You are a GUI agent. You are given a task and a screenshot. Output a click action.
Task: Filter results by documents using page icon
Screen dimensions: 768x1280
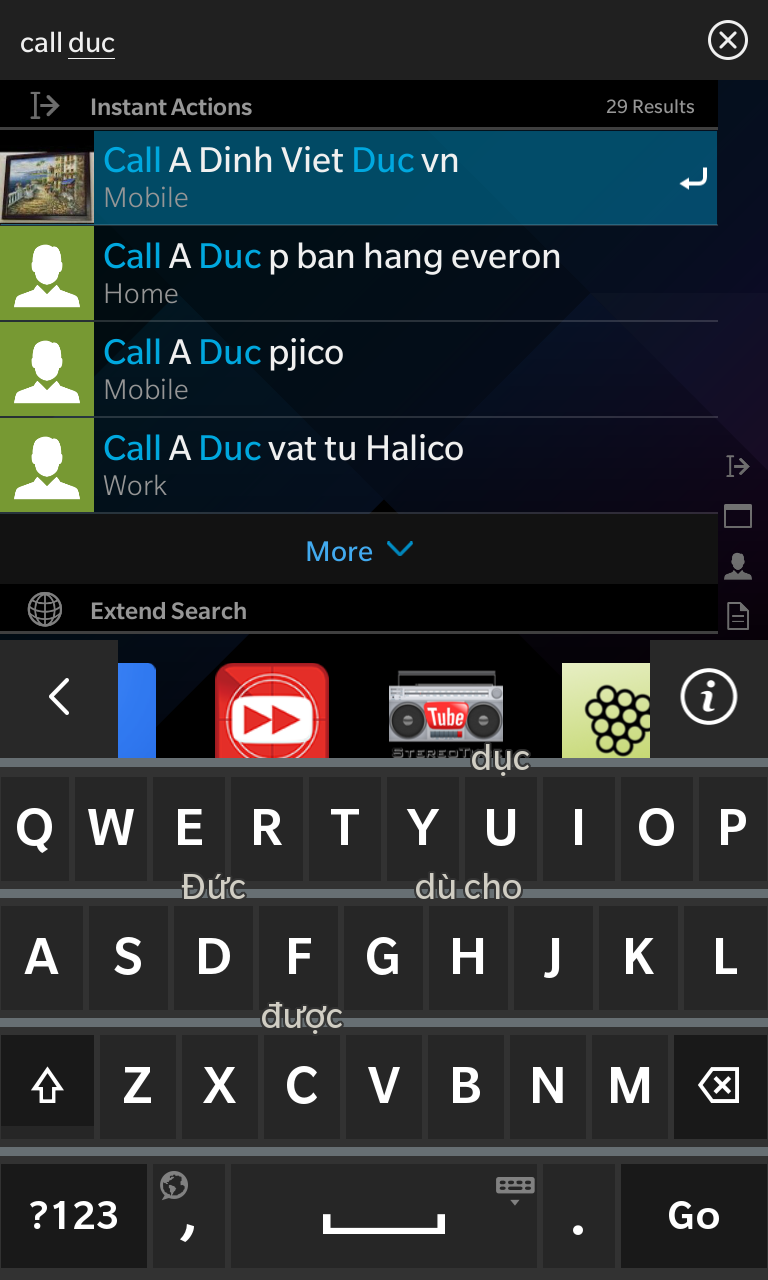[738, 616]
